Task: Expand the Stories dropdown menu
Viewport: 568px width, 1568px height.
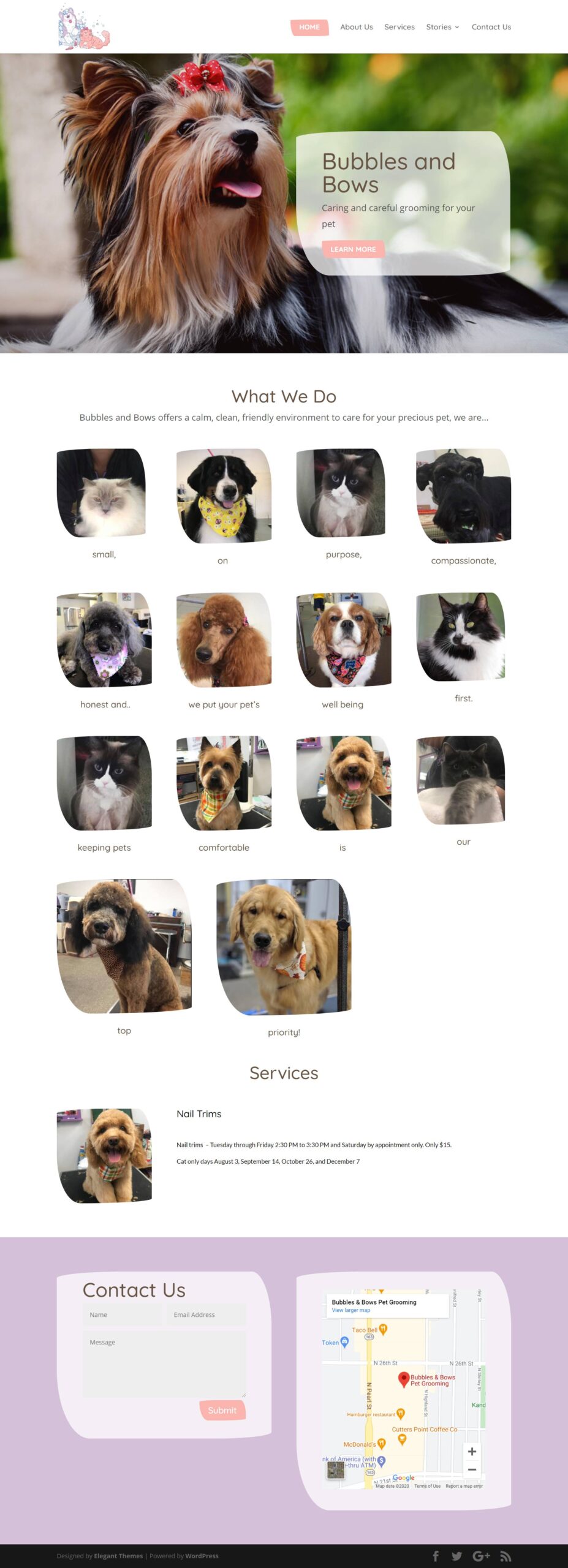Action: point(442,27)
